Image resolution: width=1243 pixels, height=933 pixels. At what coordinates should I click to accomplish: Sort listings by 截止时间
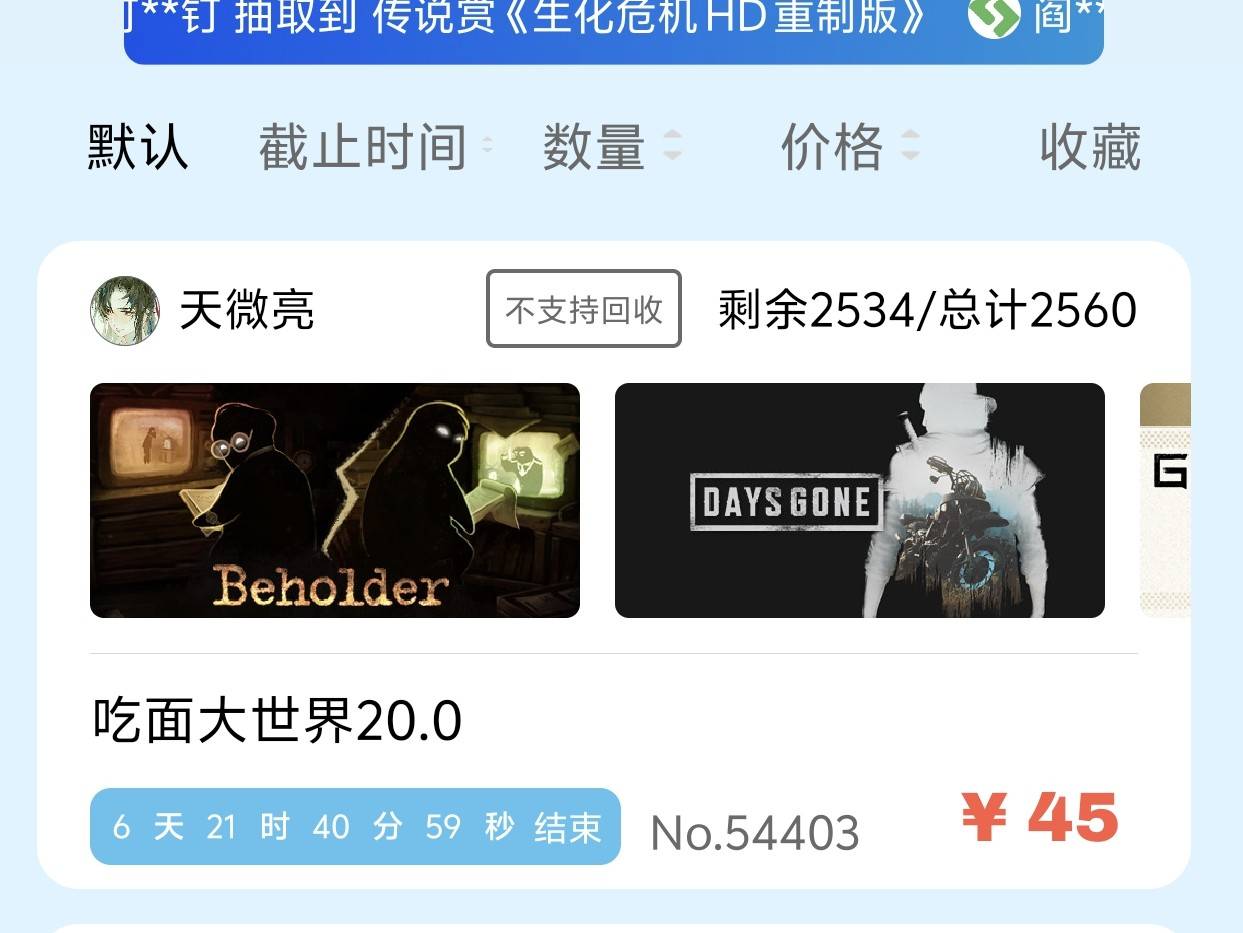pos(365,148)
